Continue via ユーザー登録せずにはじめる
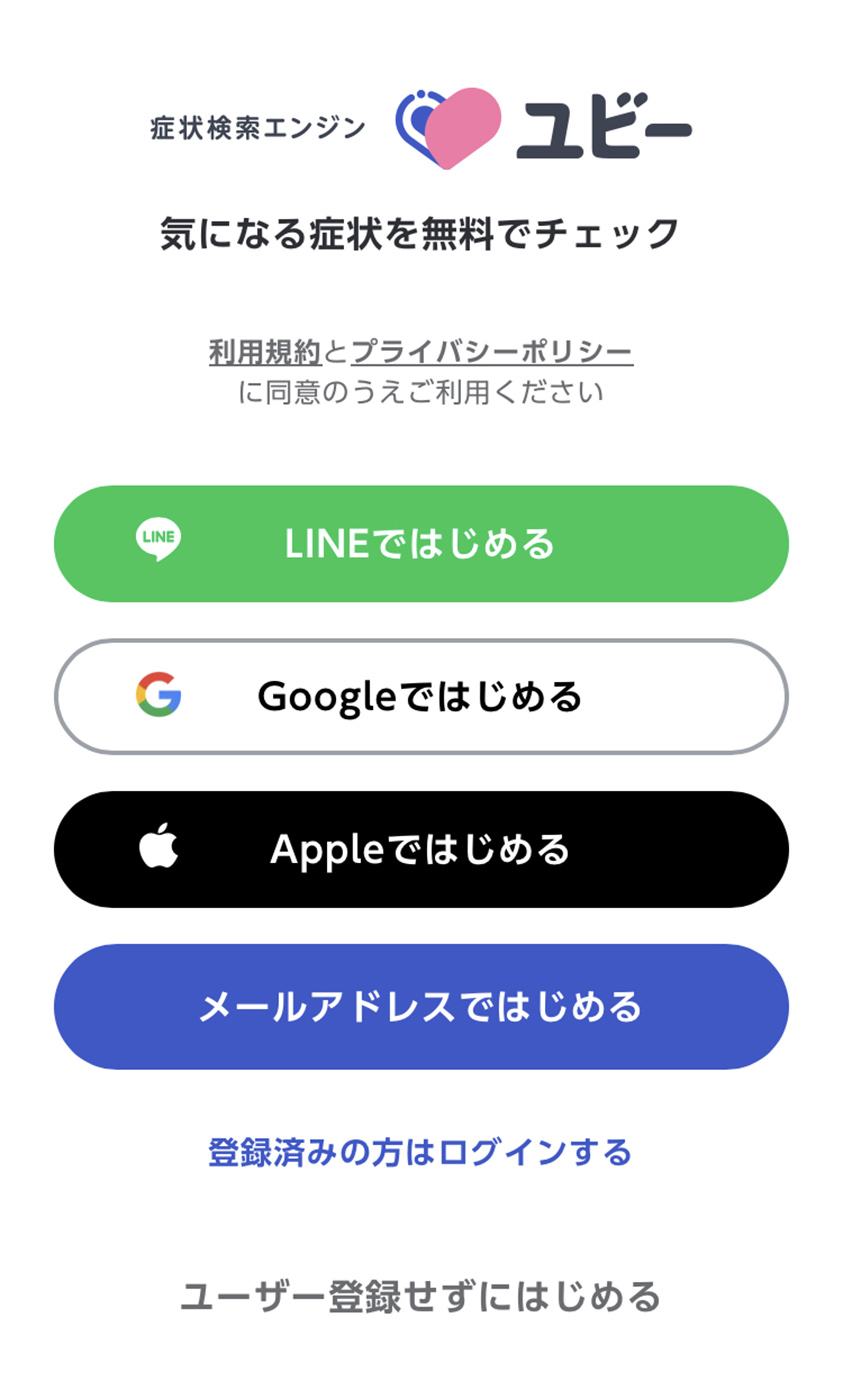Image resolution: width=843 pixels, height=1390 pixels. [420, 1296]
